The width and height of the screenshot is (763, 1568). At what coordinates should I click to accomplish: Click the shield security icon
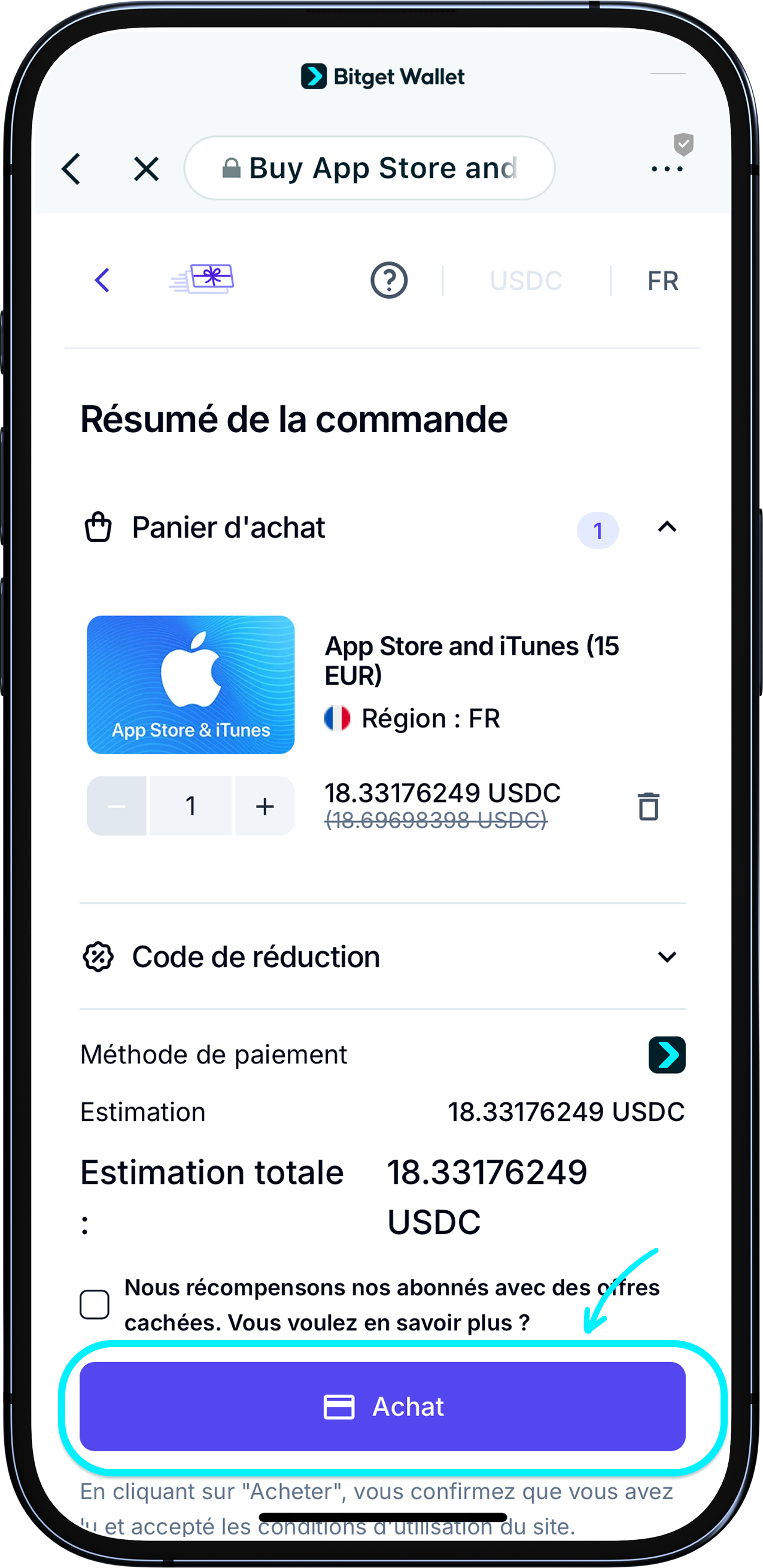[x=683, y=144]
